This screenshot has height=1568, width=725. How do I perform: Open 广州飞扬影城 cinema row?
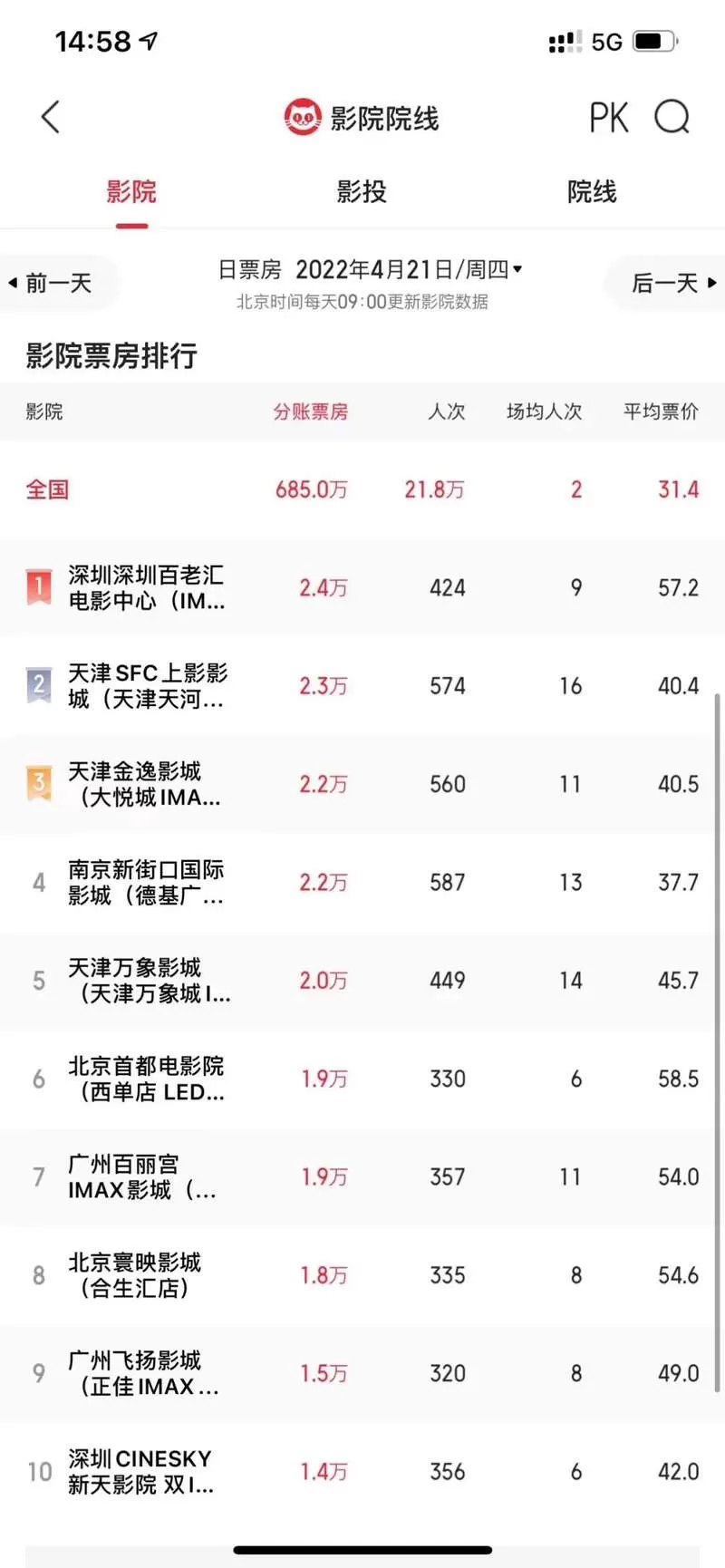362,1373
